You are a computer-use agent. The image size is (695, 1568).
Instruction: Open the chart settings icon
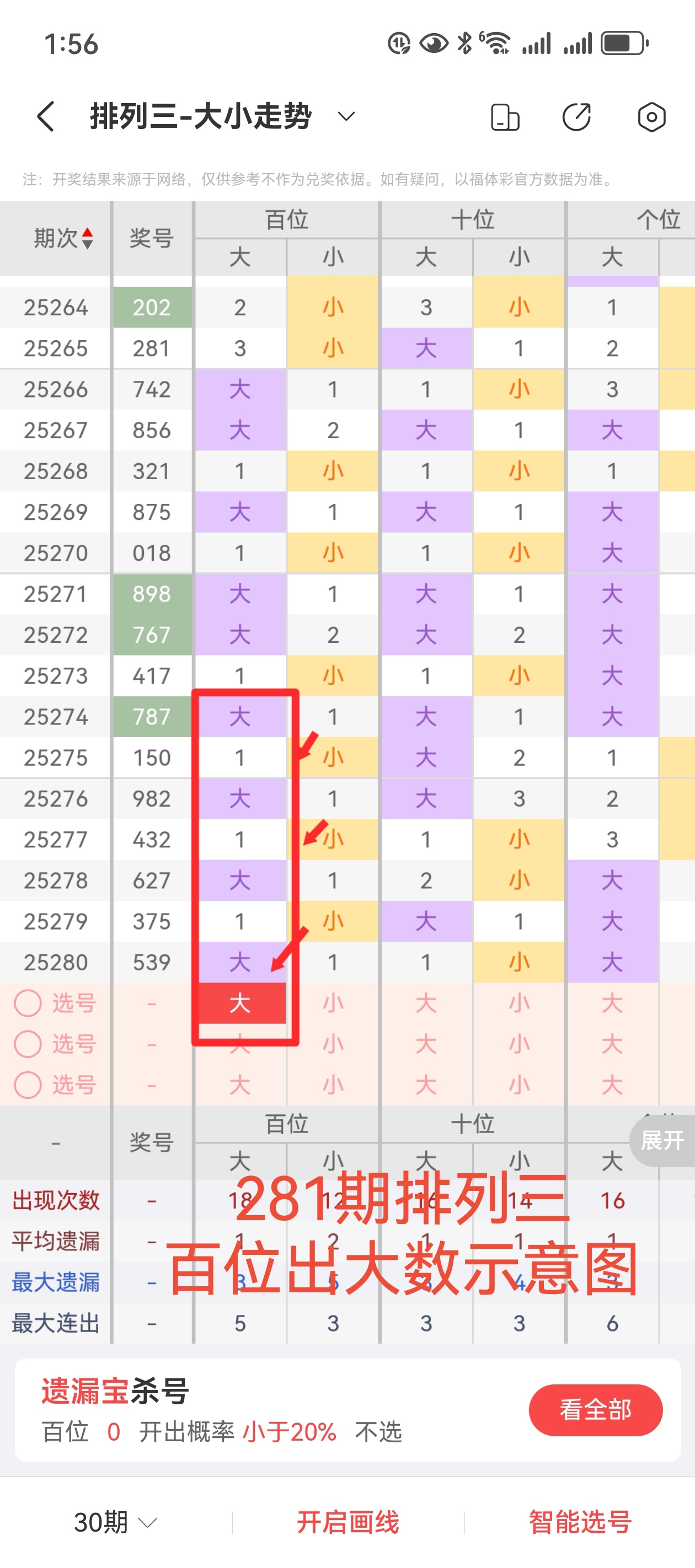pos(651,117)
